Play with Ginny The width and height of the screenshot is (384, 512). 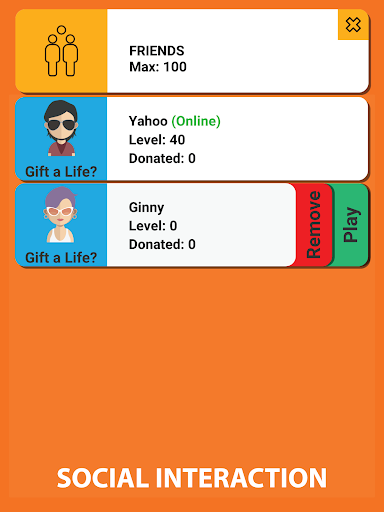351,225
